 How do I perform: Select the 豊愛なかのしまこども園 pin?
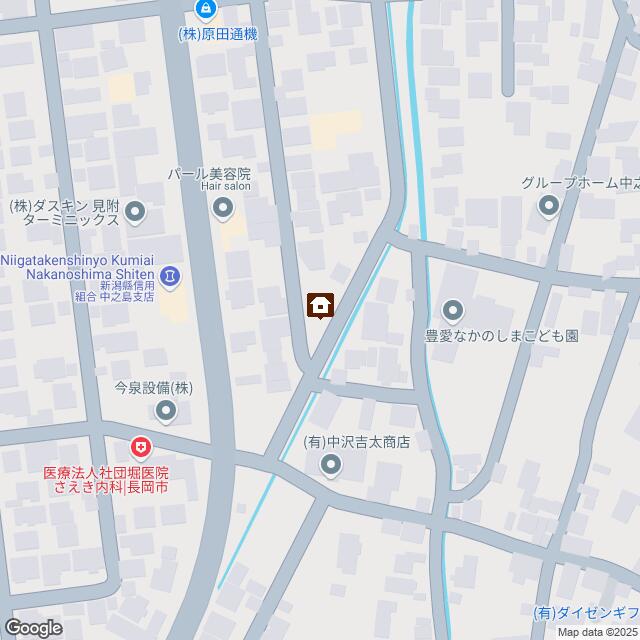click(452, 311)
